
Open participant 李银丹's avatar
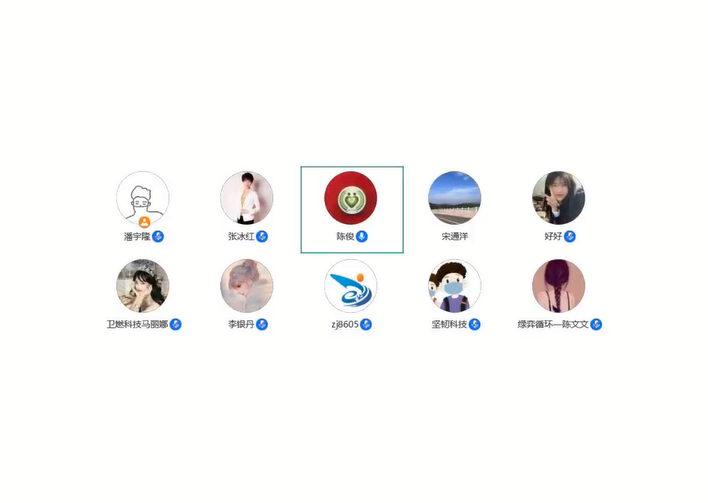coord(247,286)
